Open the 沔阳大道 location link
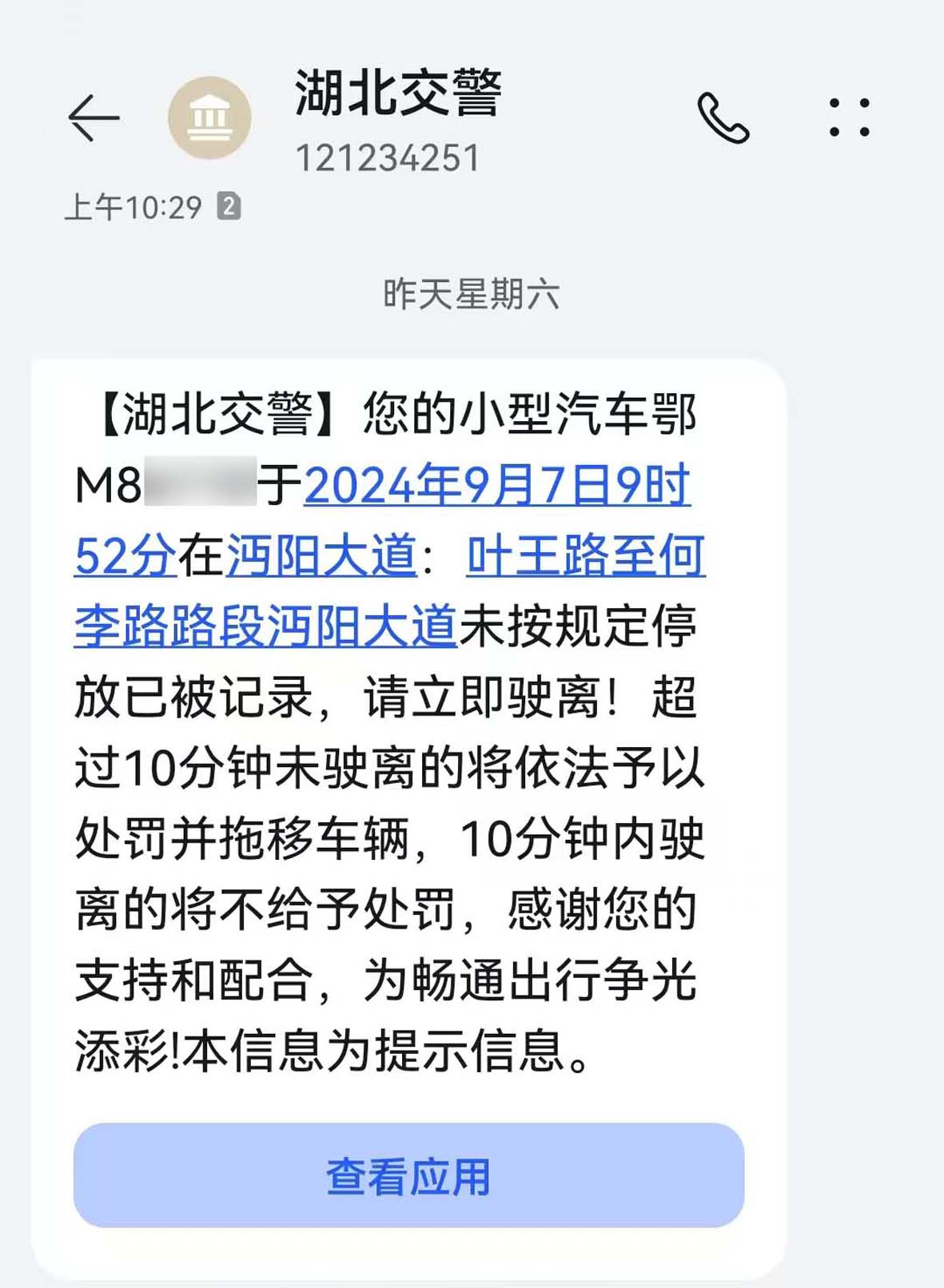Screen dimensions: 944x1288 321,556
